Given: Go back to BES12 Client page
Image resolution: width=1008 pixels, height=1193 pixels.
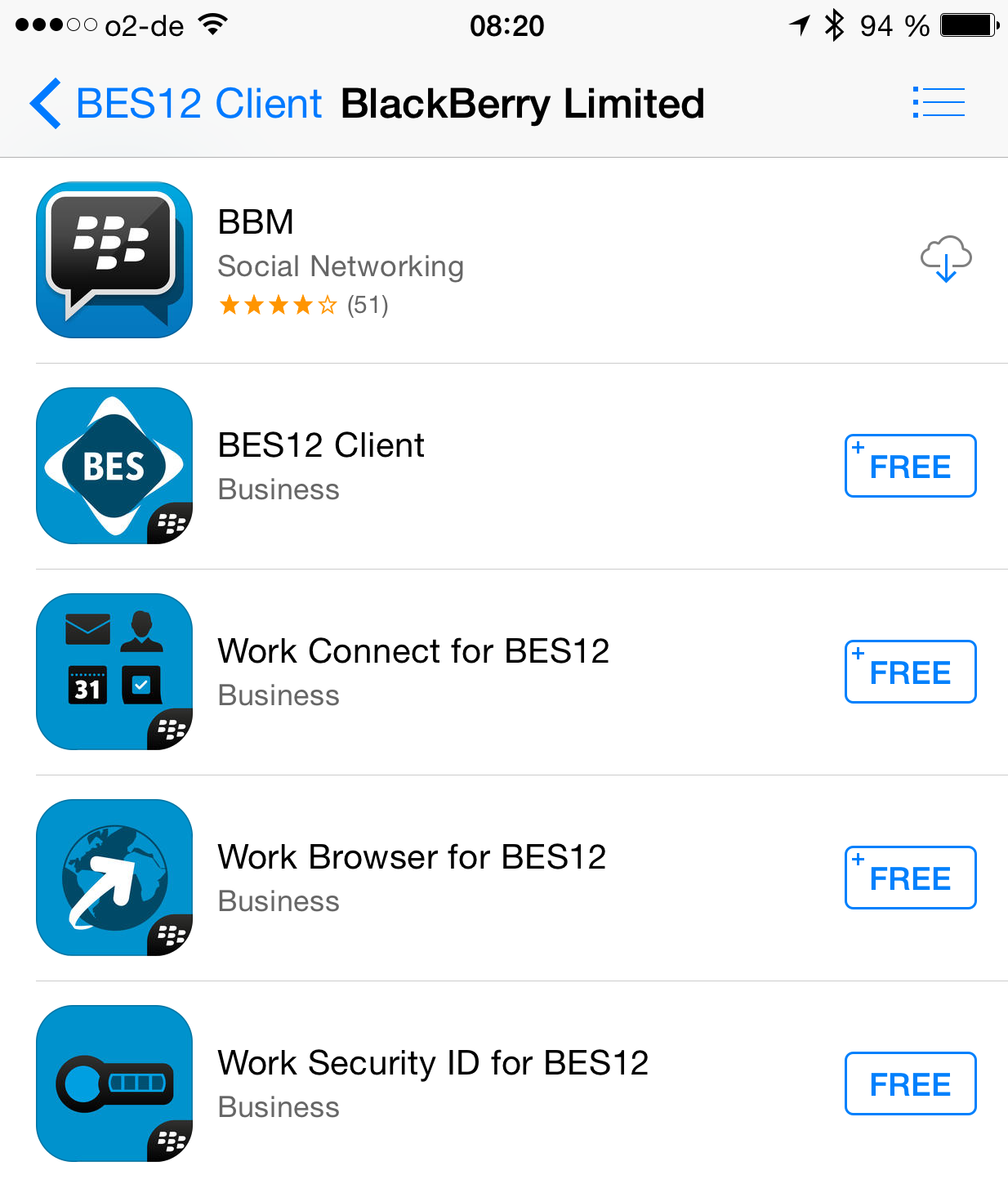Looking at the screenshot, I should pyautogui.click(x=176, y=104).
